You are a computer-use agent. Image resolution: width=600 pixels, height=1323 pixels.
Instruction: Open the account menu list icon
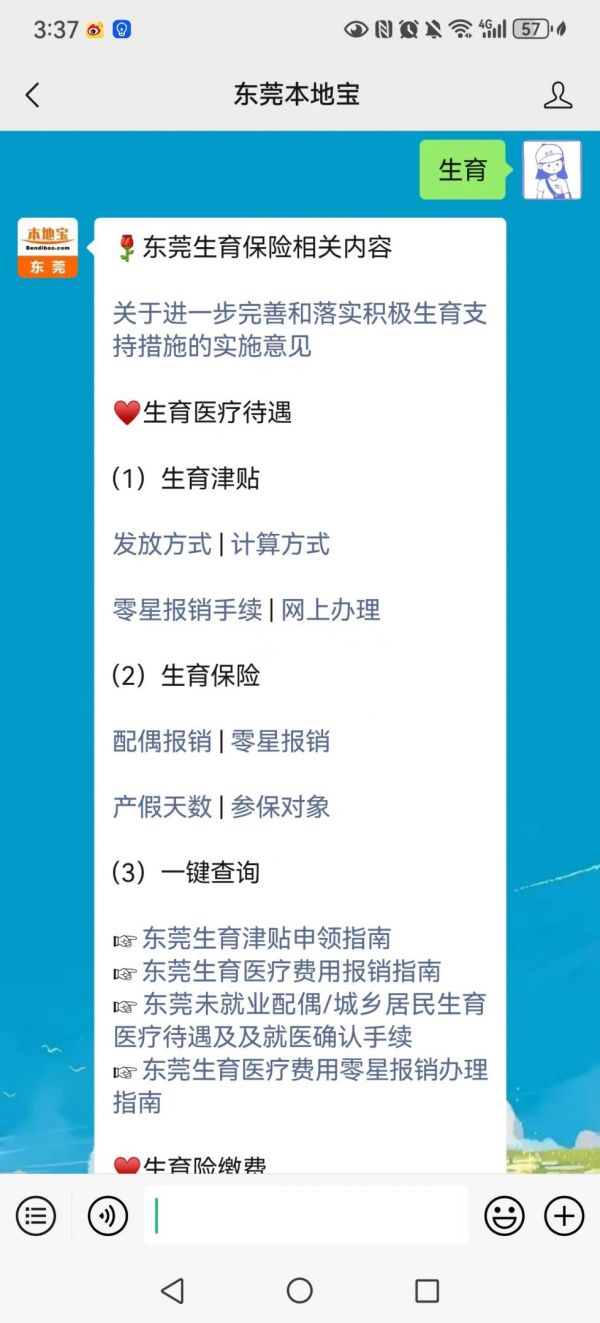(x=36, y=1216)
